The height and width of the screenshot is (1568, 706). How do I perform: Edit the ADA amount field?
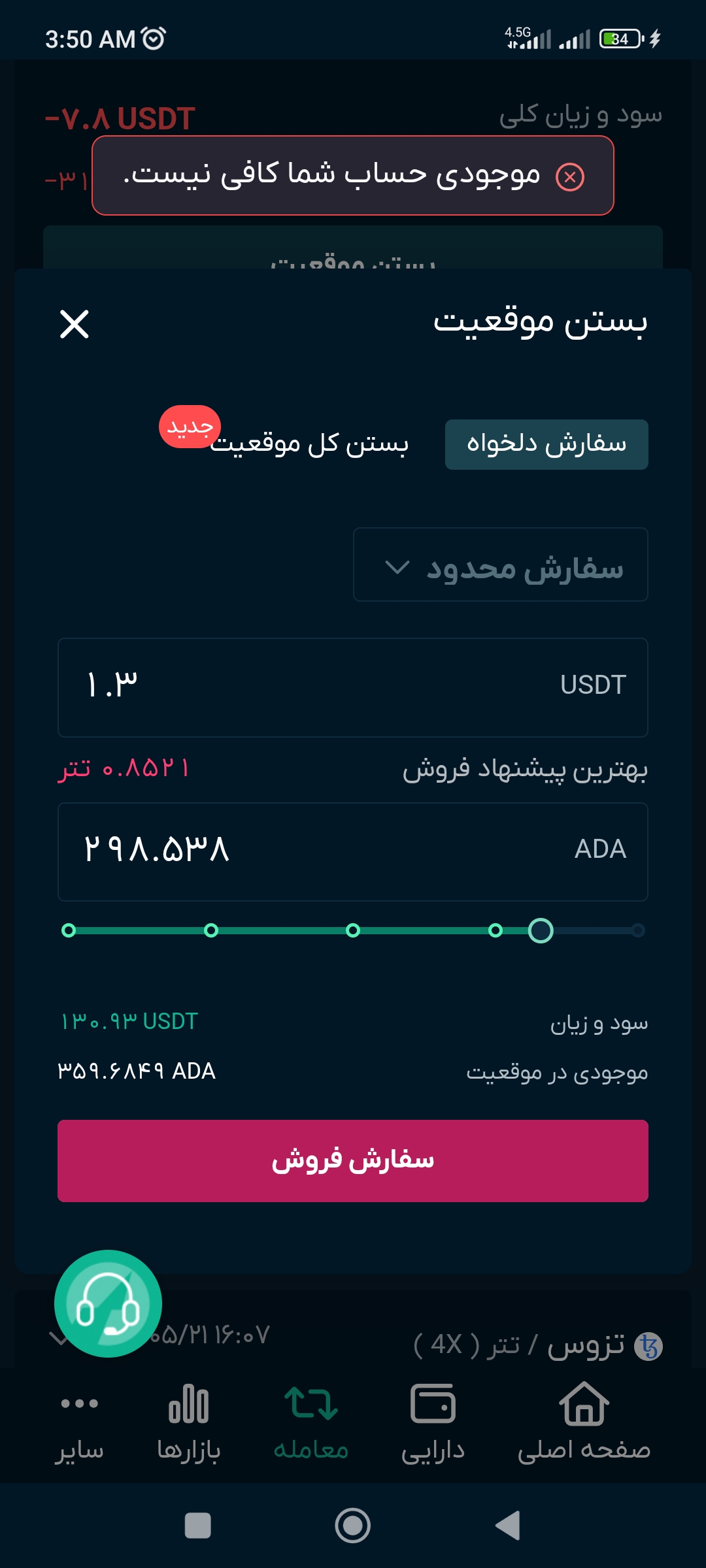[353, 852]
